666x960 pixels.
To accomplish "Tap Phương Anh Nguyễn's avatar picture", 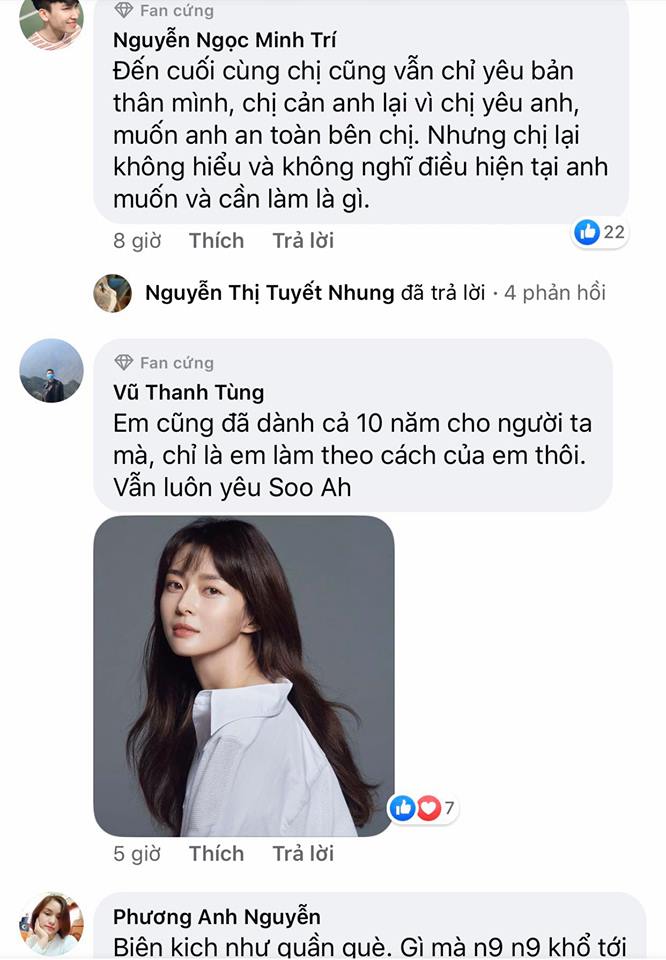I will (51, 923).
